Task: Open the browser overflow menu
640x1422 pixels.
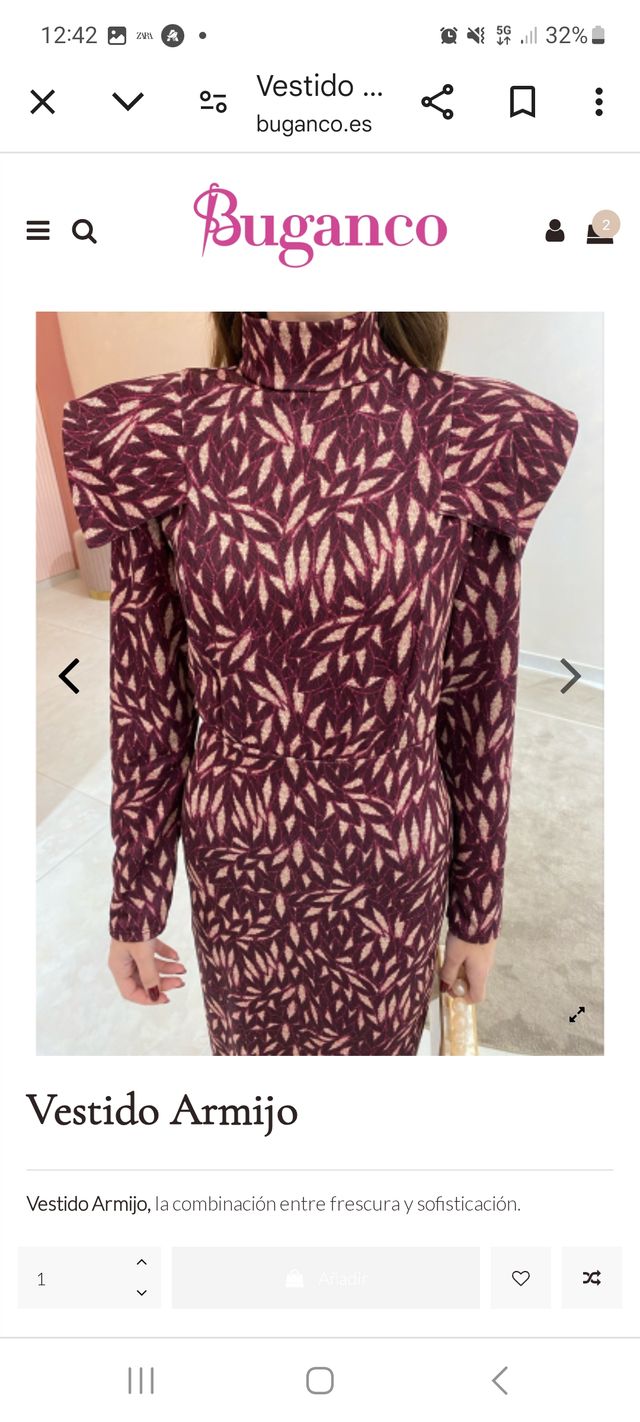Action: point(598,102)
